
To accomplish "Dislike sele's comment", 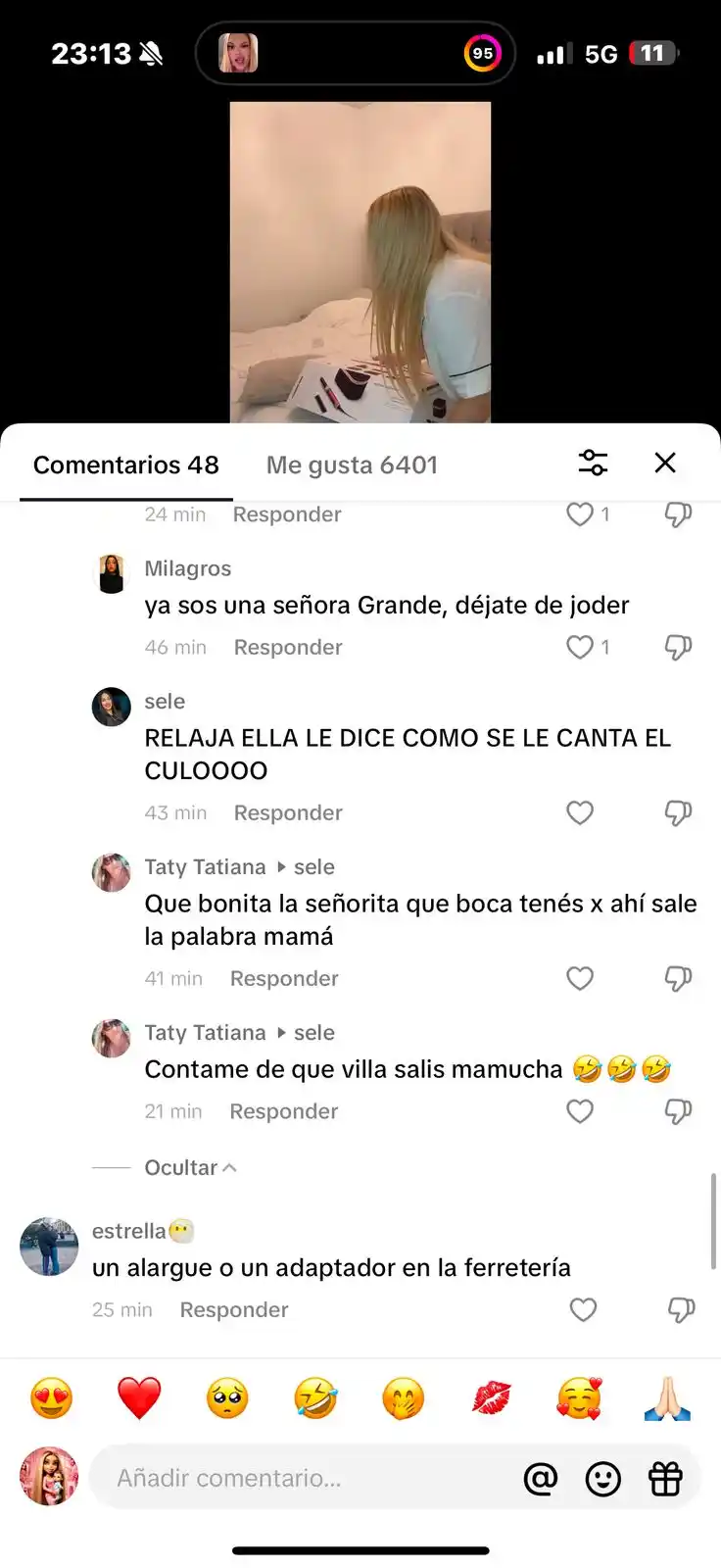I will pos(678,812).
